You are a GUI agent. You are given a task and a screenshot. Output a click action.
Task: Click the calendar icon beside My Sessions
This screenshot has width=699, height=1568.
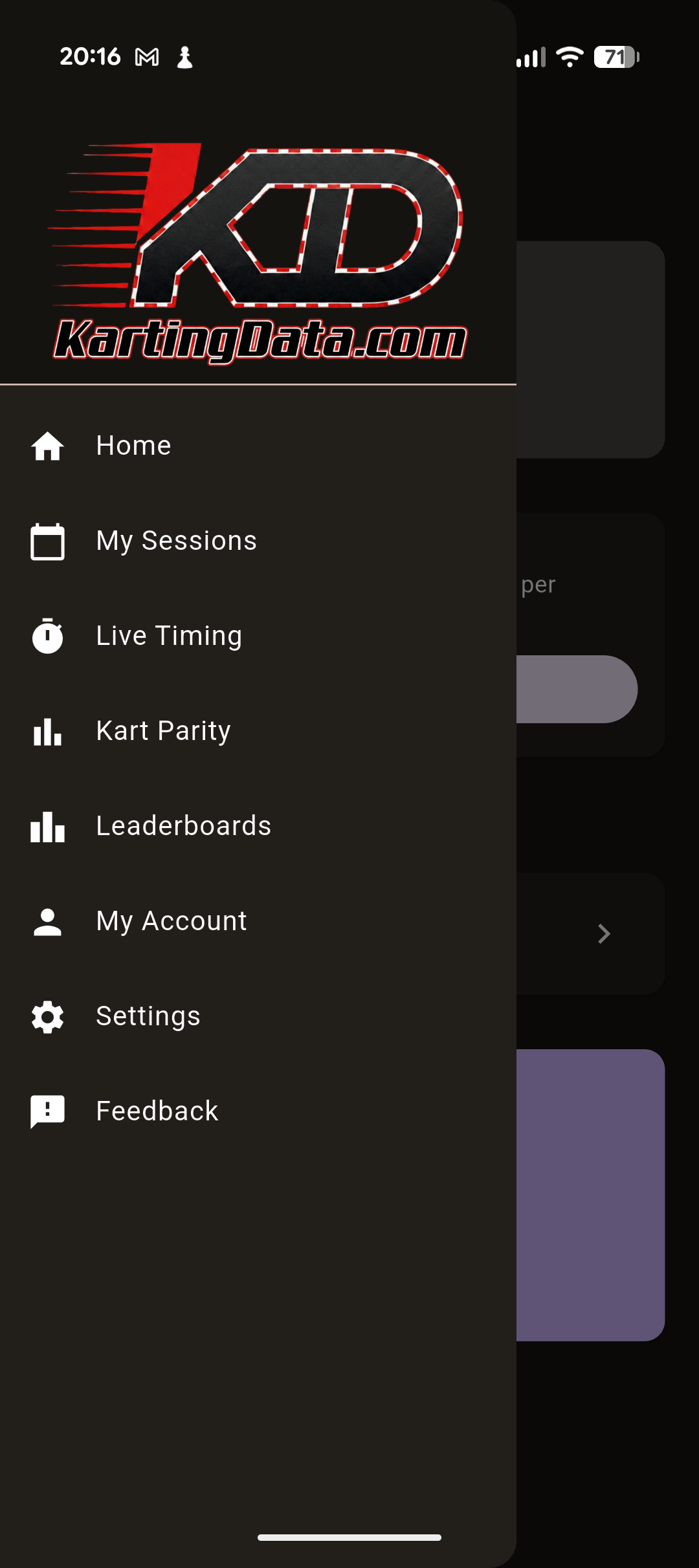(x=47, y=541)
